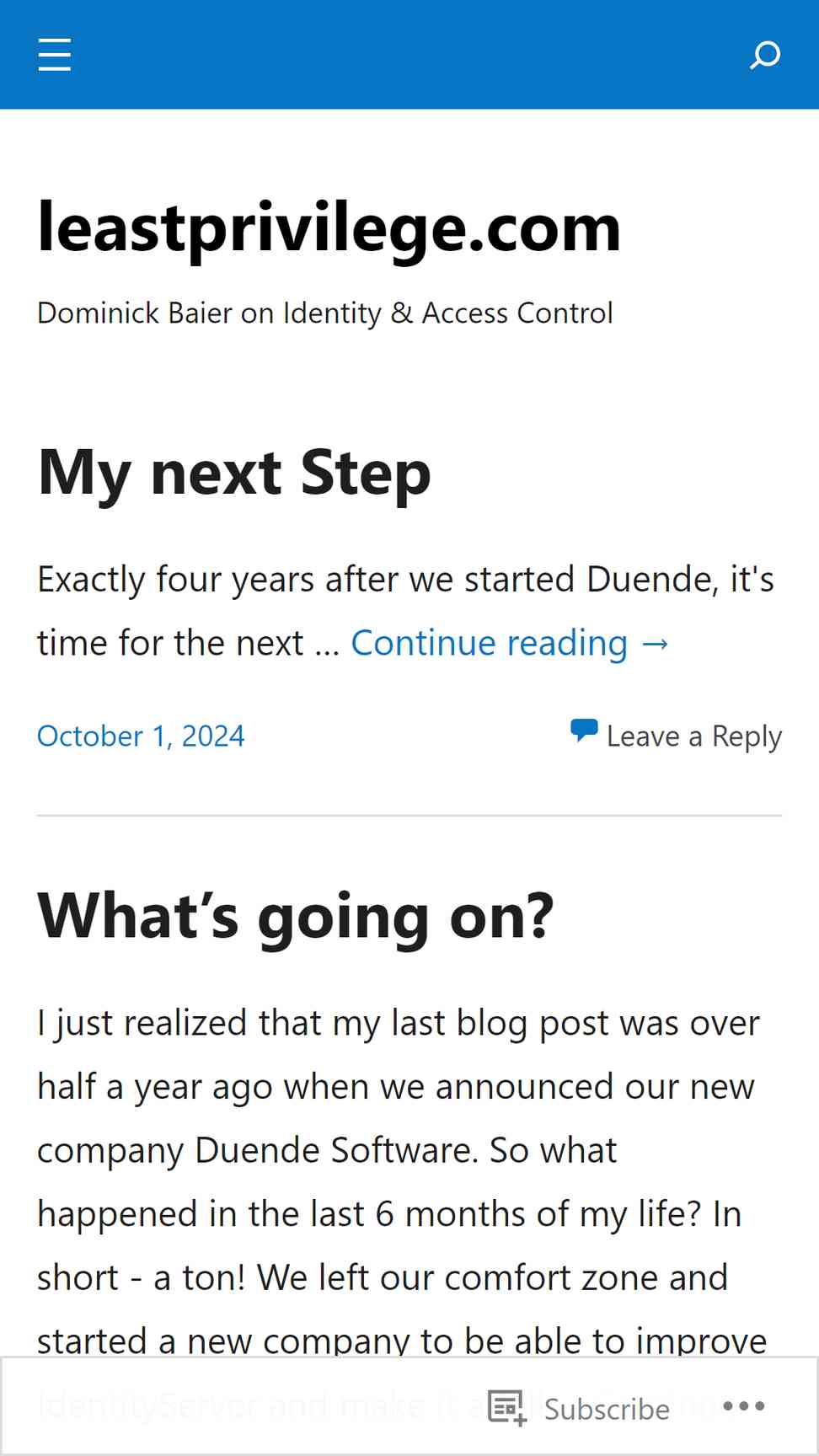Tap the Continue reading link

(511, 643)
